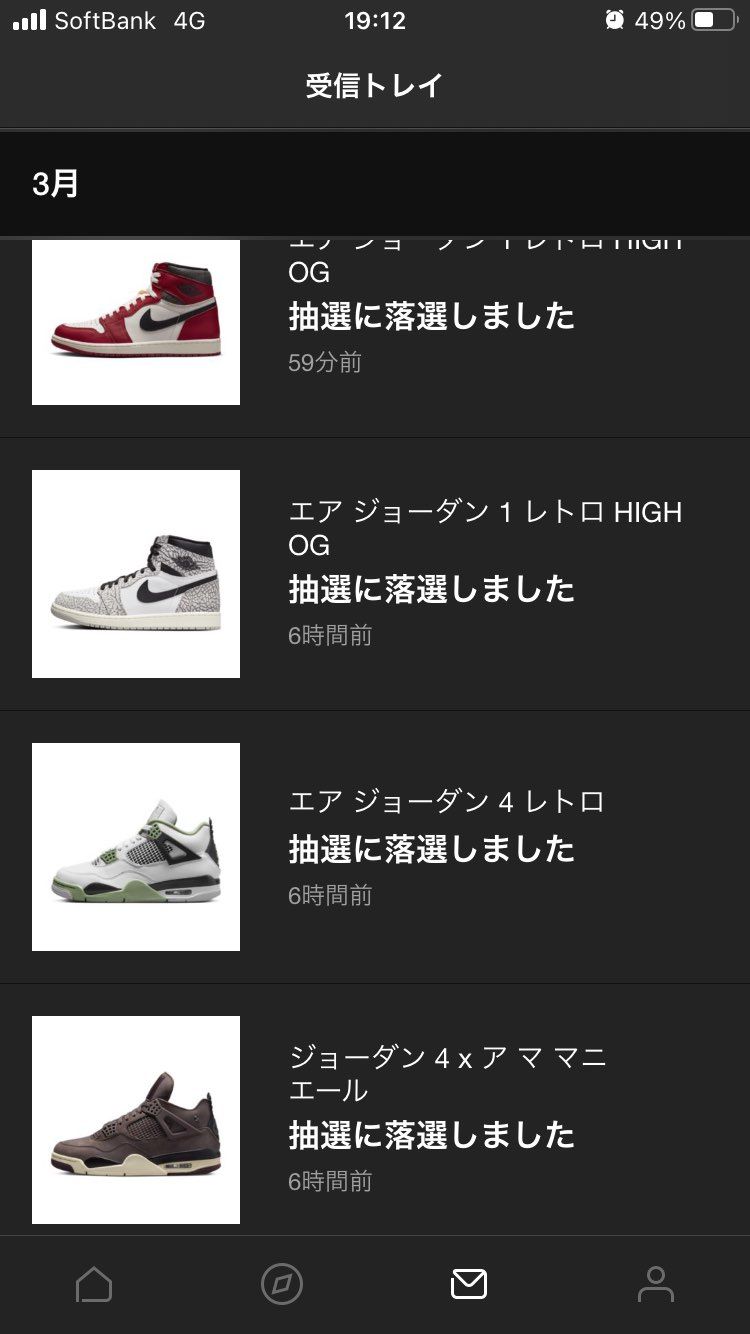This screenshot has height=1334, width=750.
Task: Open the Profile person icon
Action: pos(656,1283)
